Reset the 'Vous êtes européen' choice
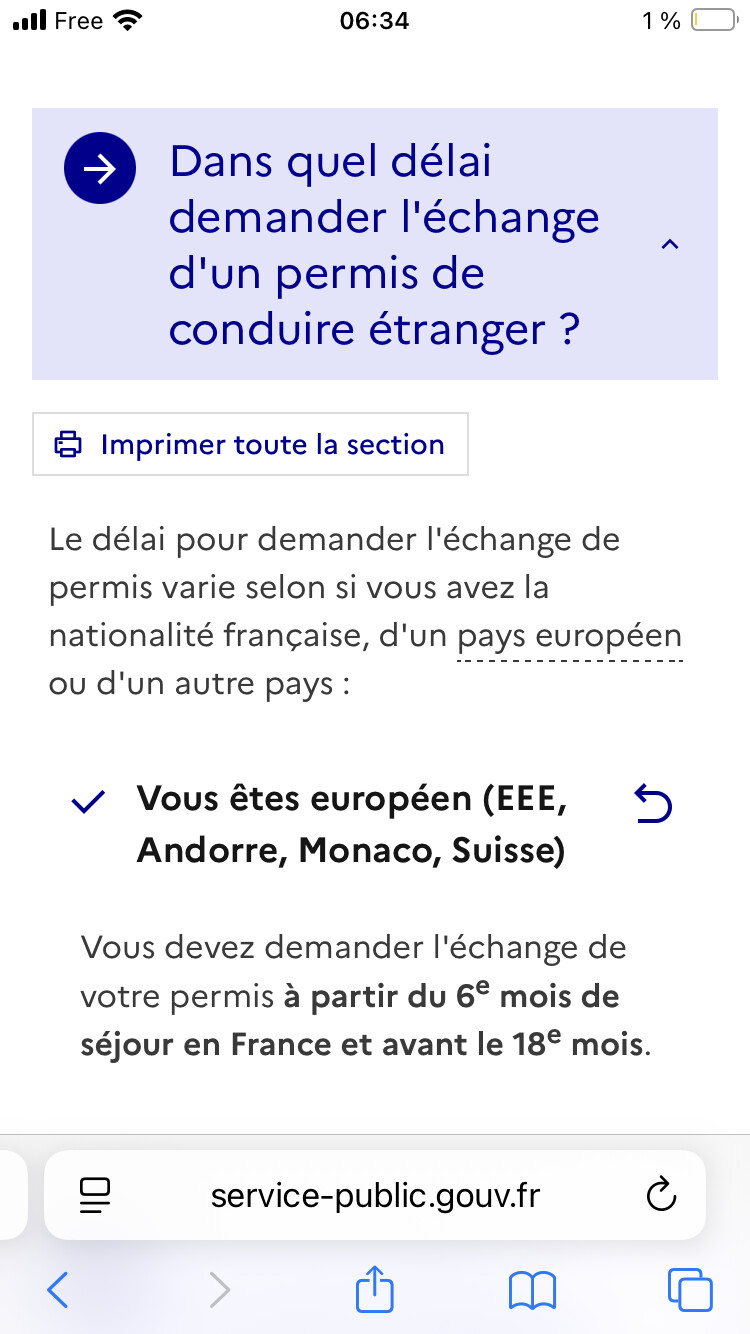 [x=654, y=805]
